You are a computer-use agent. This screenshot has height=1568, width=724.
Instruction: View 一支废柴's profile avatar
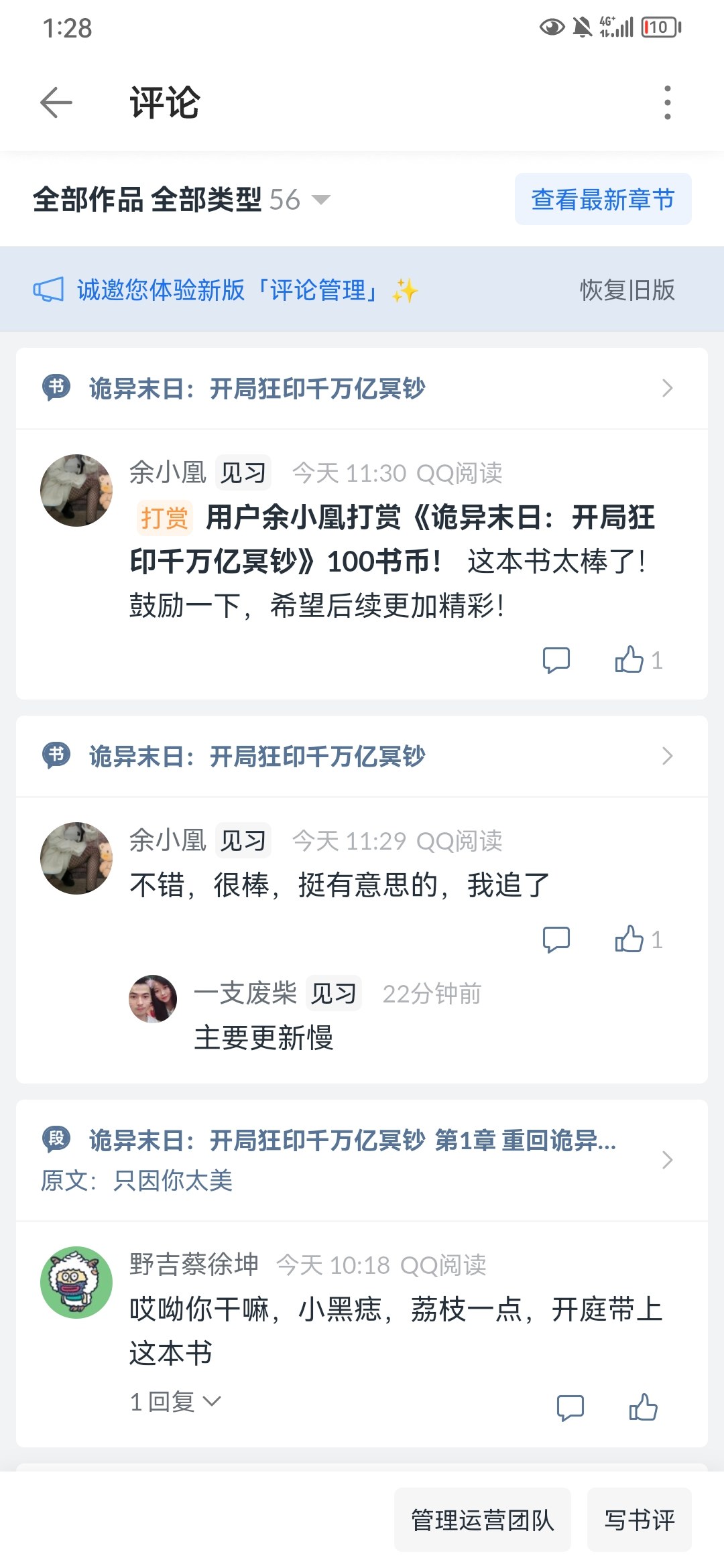click(x=153, y=999)
